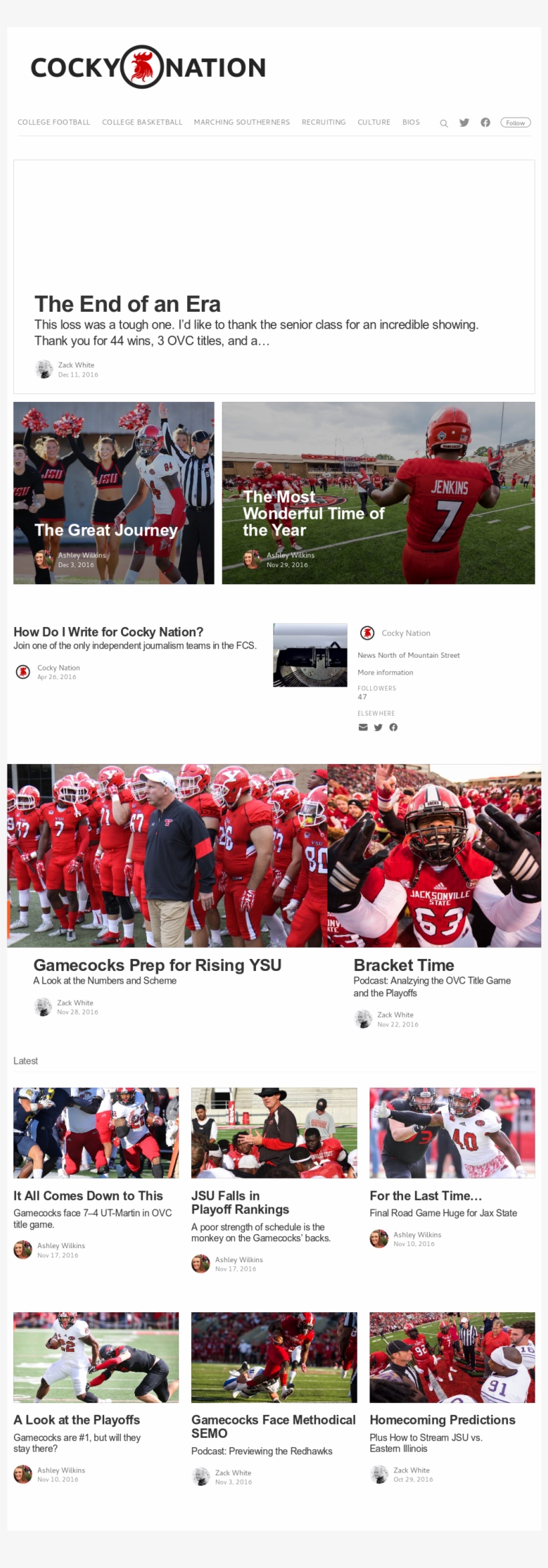
Task: Open The Great Journey story
Action: click(106, 530)
